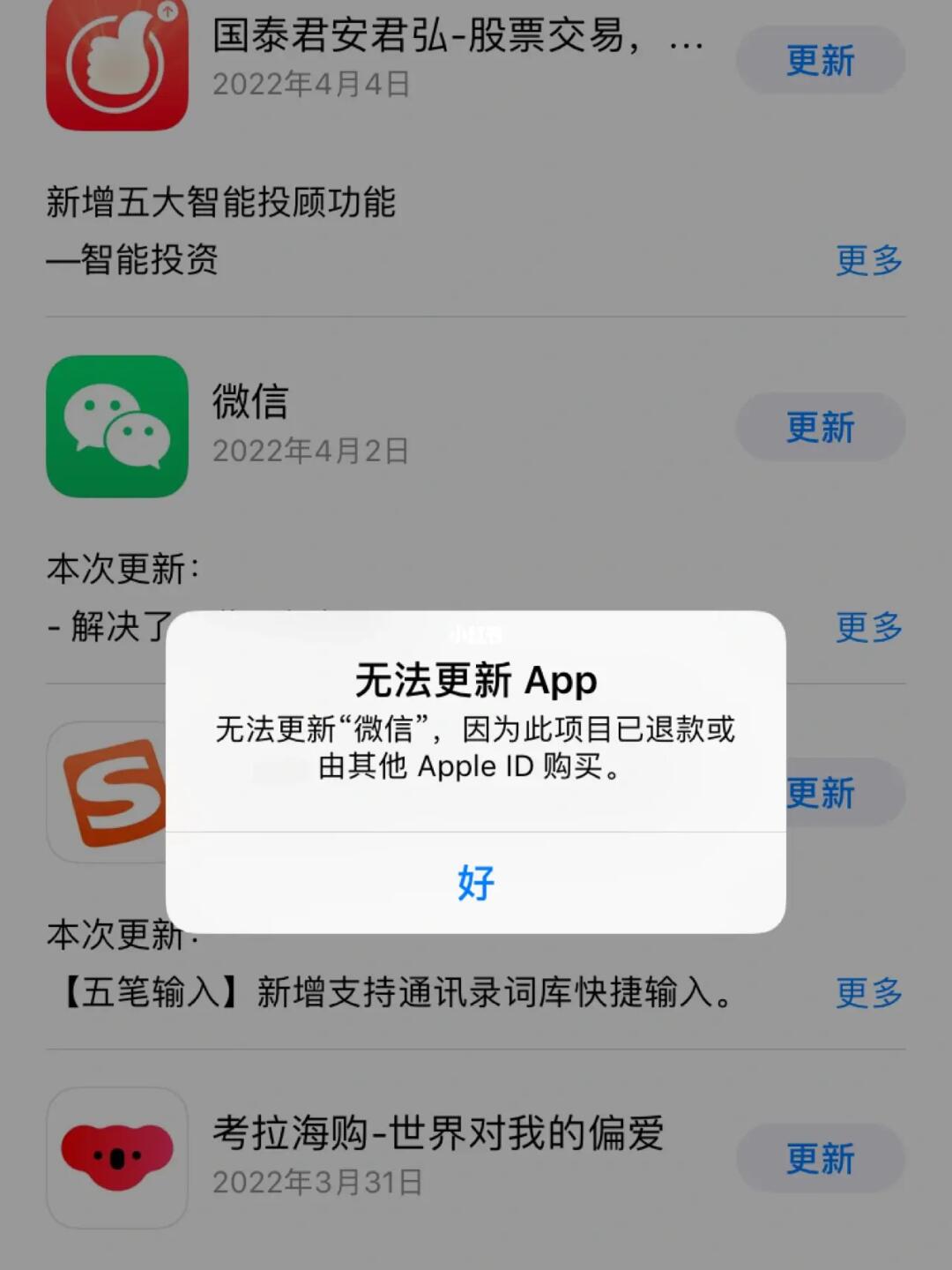This screenshot has width=952, height=1270.
Task: Expand 更多 under the WeChat update notes
Action: pyautogui.click(x=868, y=626)
